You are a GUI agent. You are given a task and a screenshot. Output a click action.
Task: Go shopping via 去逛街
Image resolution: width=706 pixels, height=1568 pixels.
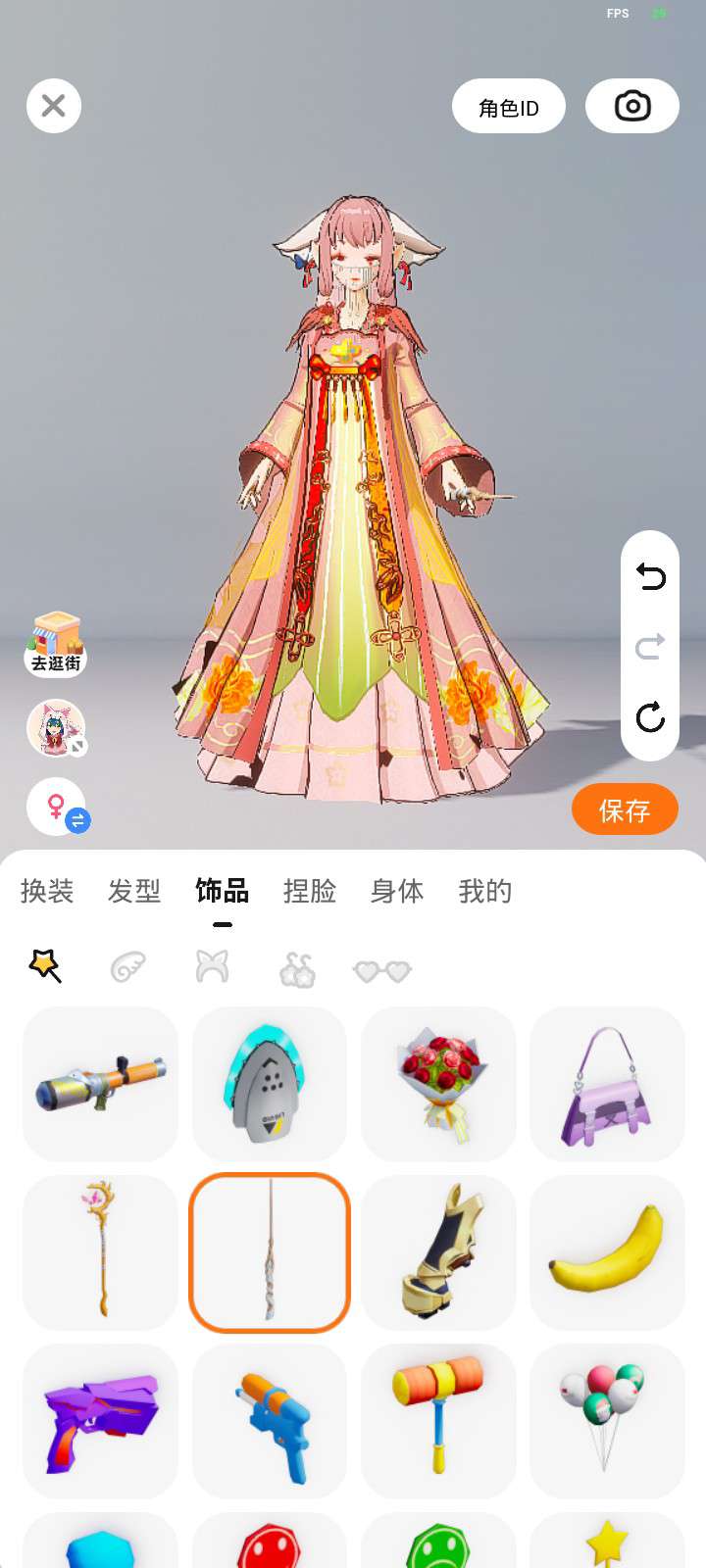[56, 644]
